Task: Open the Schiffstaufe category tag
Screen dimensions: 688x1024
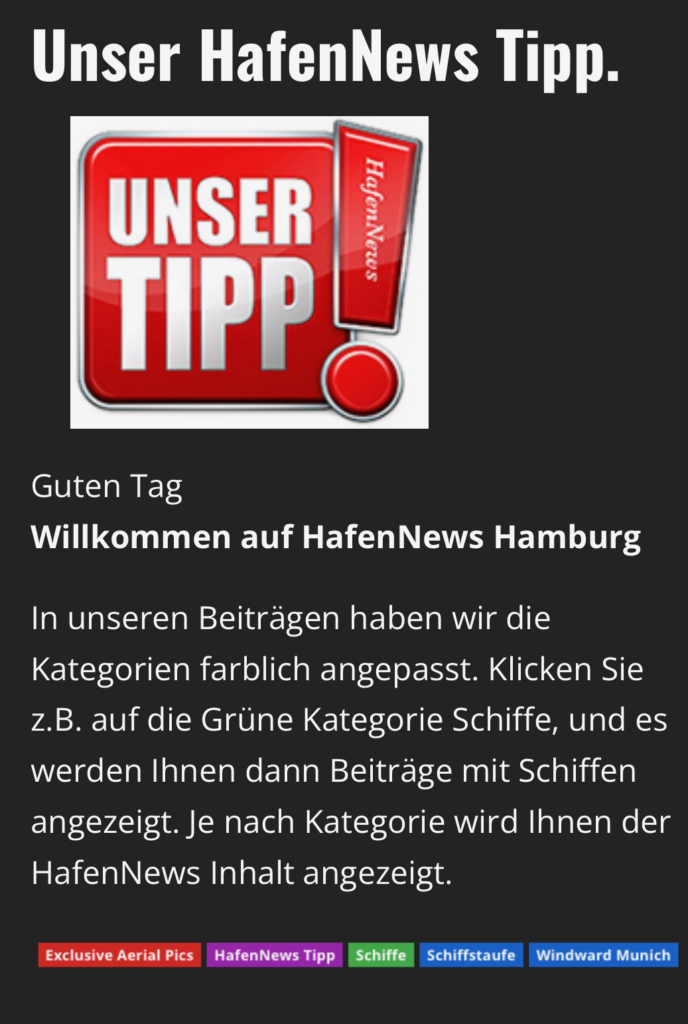Action: [x=471, y=955]
